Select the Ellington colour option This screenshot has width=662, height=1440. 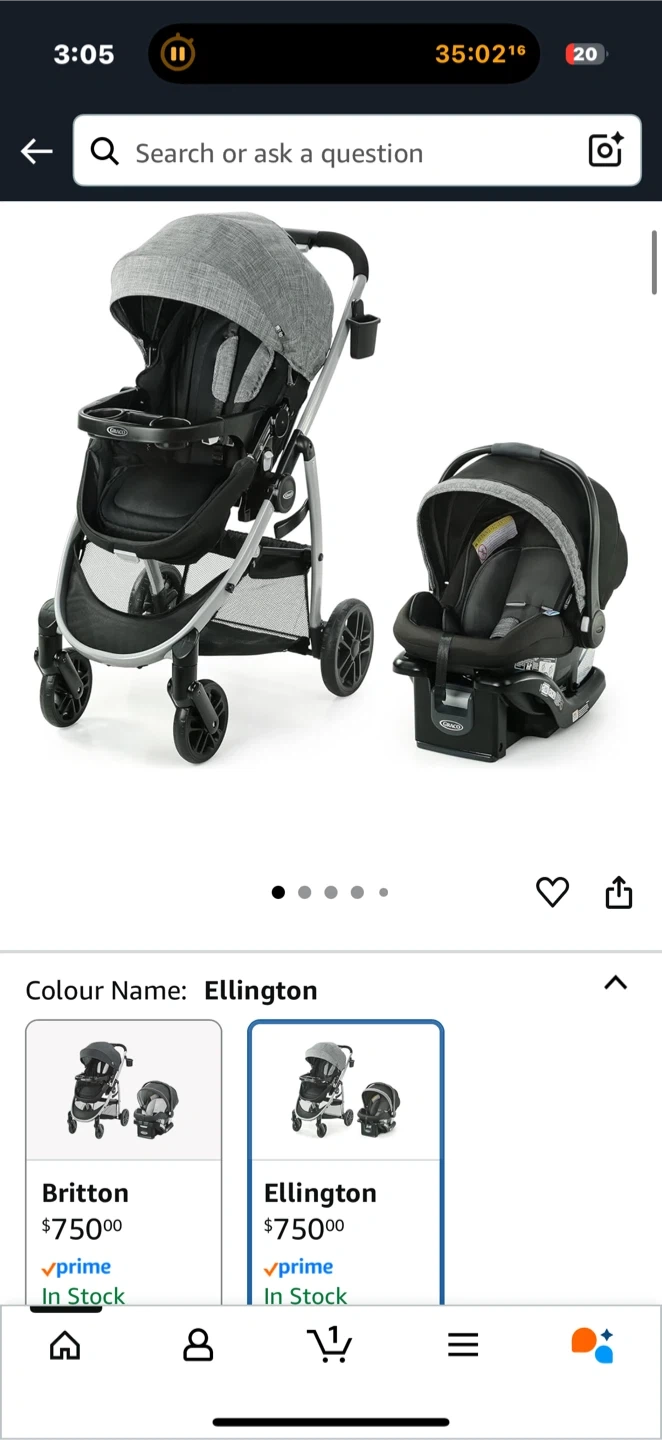click(x=345, y=1162)
